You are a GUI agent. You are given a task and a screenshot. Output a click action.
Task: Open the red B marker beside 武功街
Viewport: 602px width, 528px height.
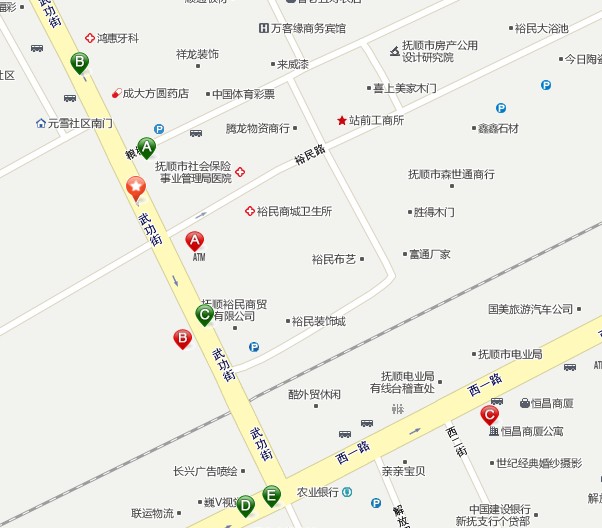pos(183,339)
